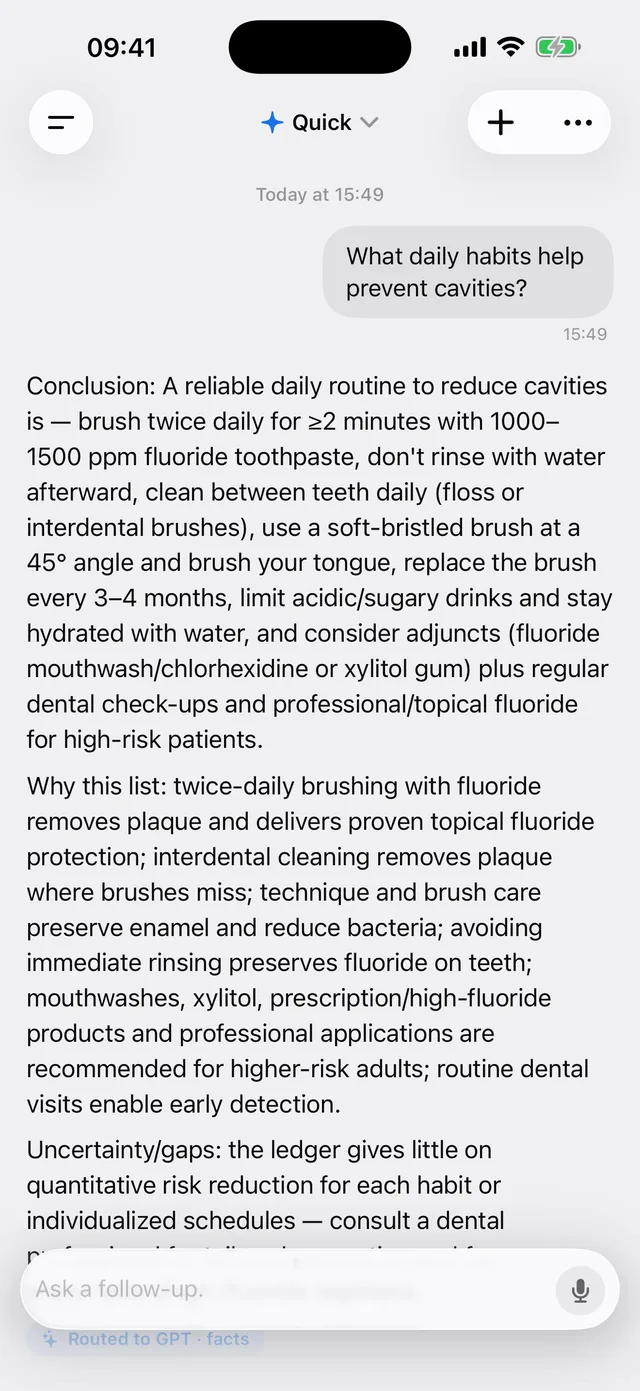Activate the microphone for voice input
The width and height of the screenshot is (640, 1391).
pos(580,1290)
